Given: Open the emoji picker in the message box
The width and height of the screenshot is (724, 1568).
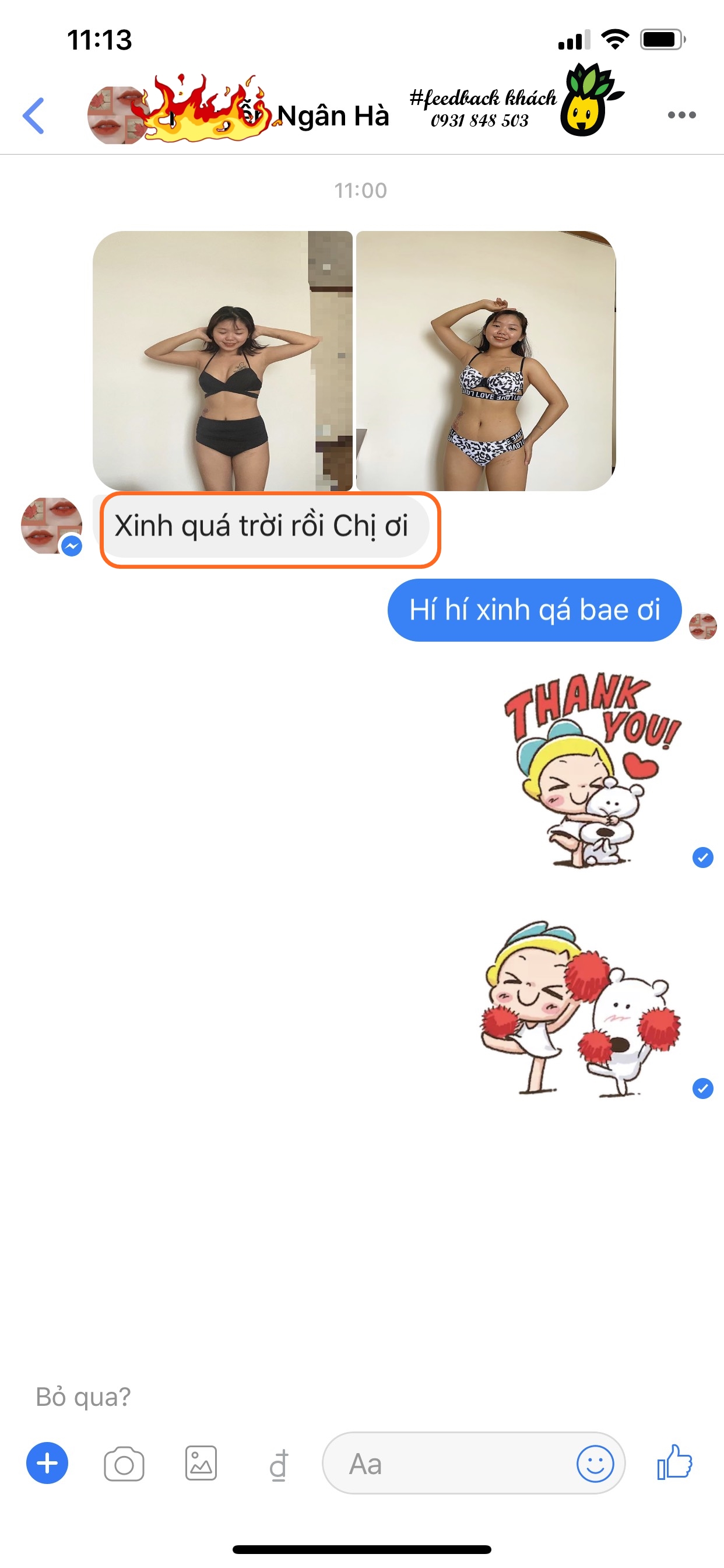Looking at the screenshot, I should (x=595, y=1464).
